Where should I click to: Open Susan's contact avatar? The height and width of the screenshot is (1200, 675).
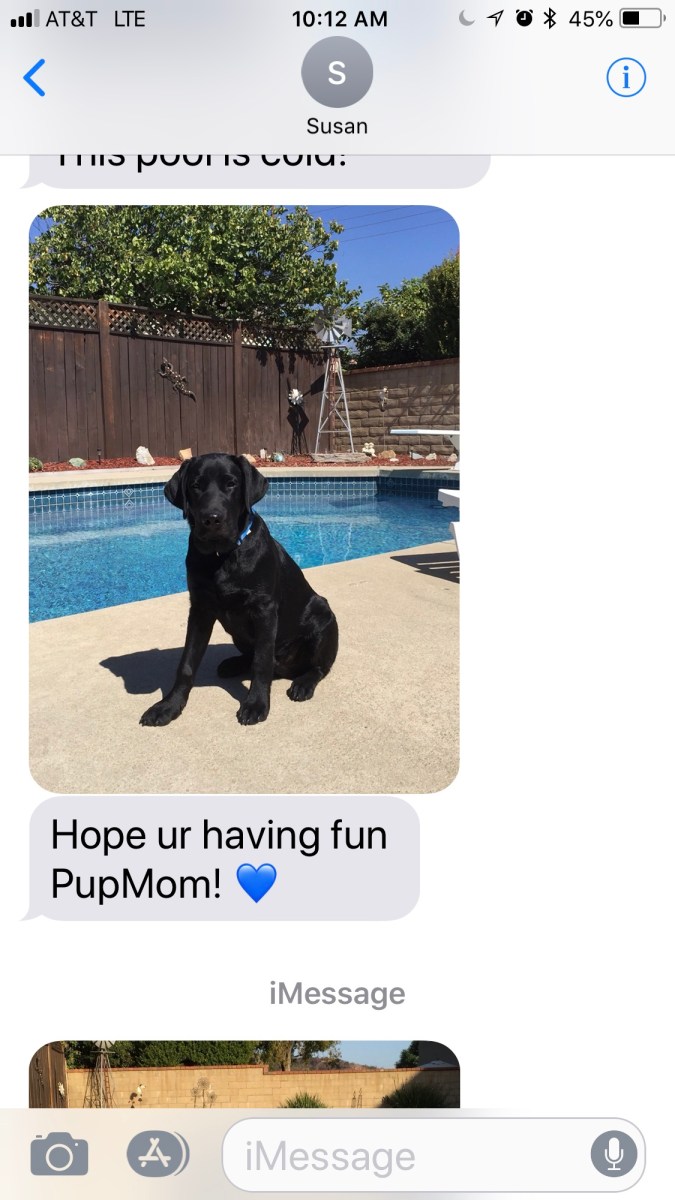click(x=337, y=73)
